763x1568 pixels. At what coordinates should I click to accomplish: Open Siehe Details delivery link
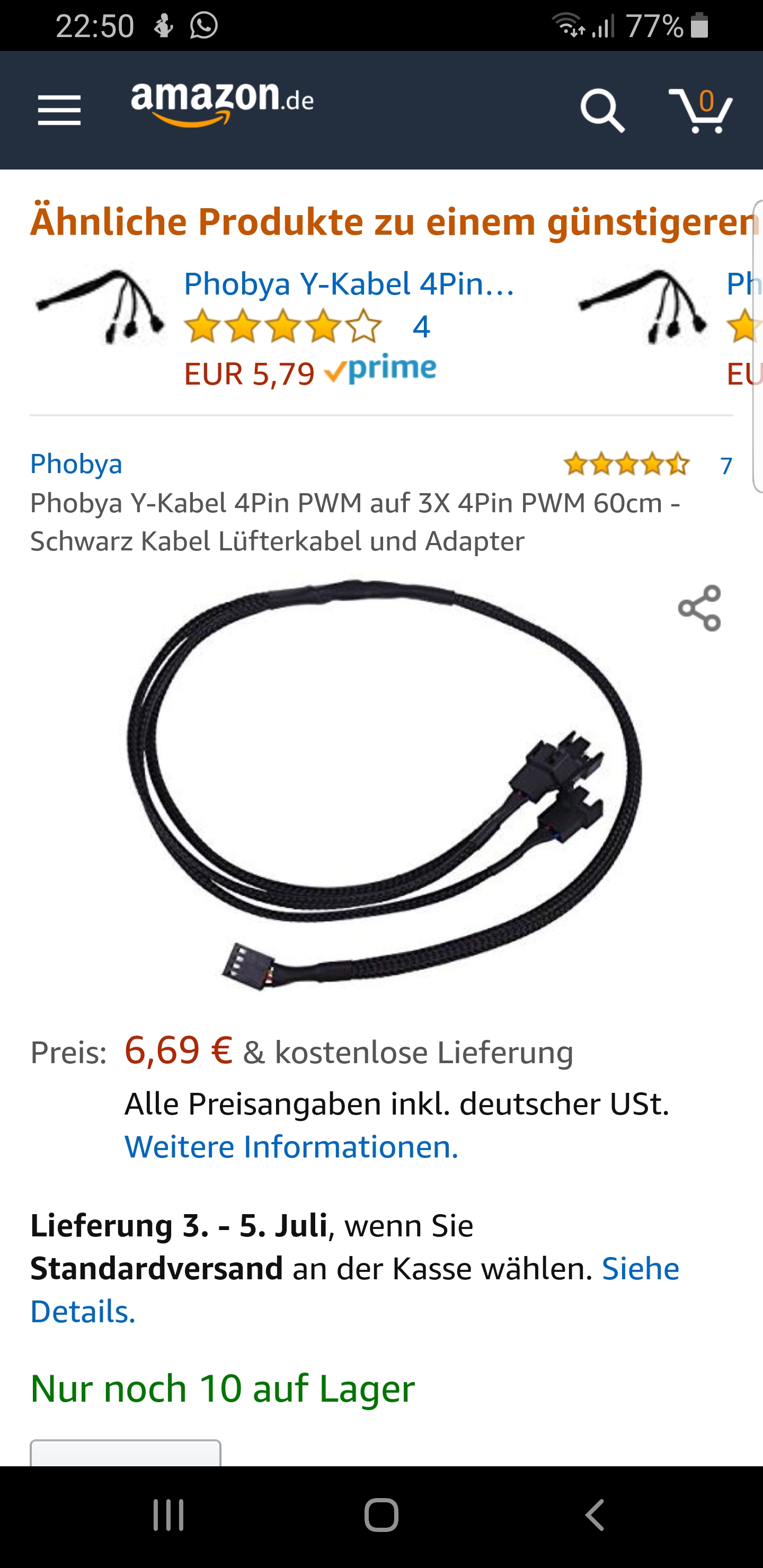640,1269
